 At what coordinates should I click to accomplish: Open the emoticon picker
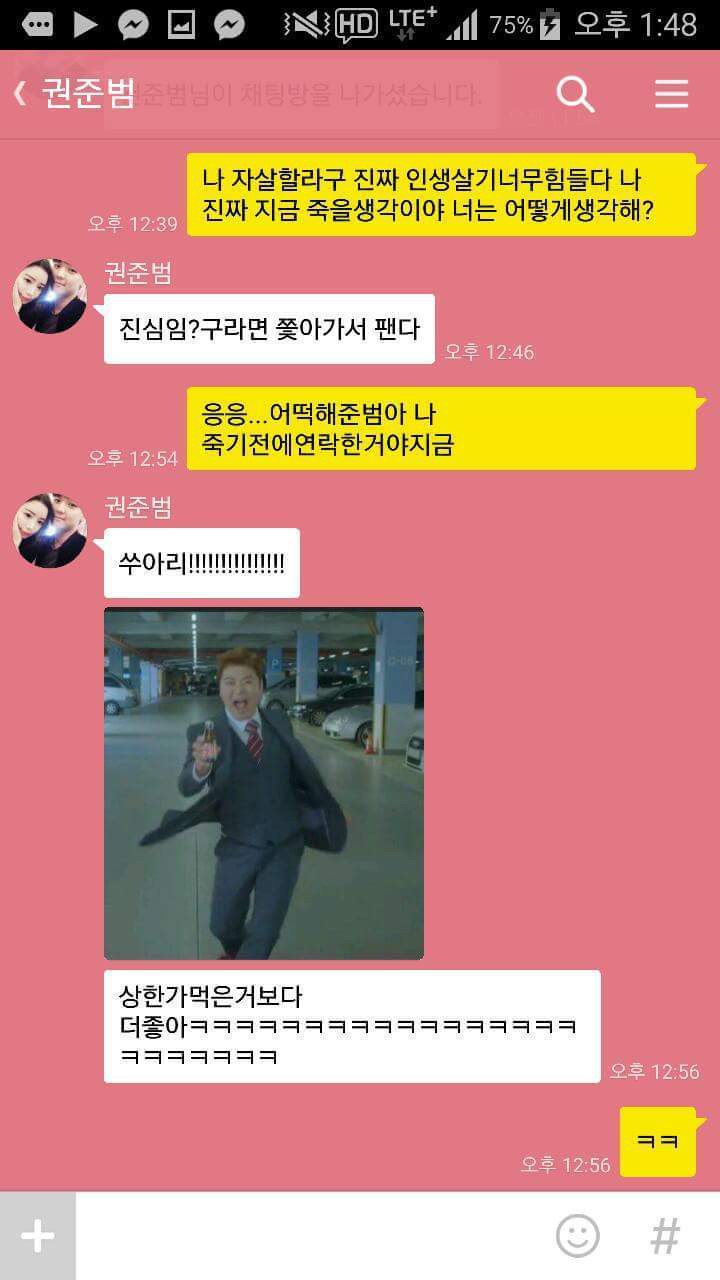(577, 1236)
